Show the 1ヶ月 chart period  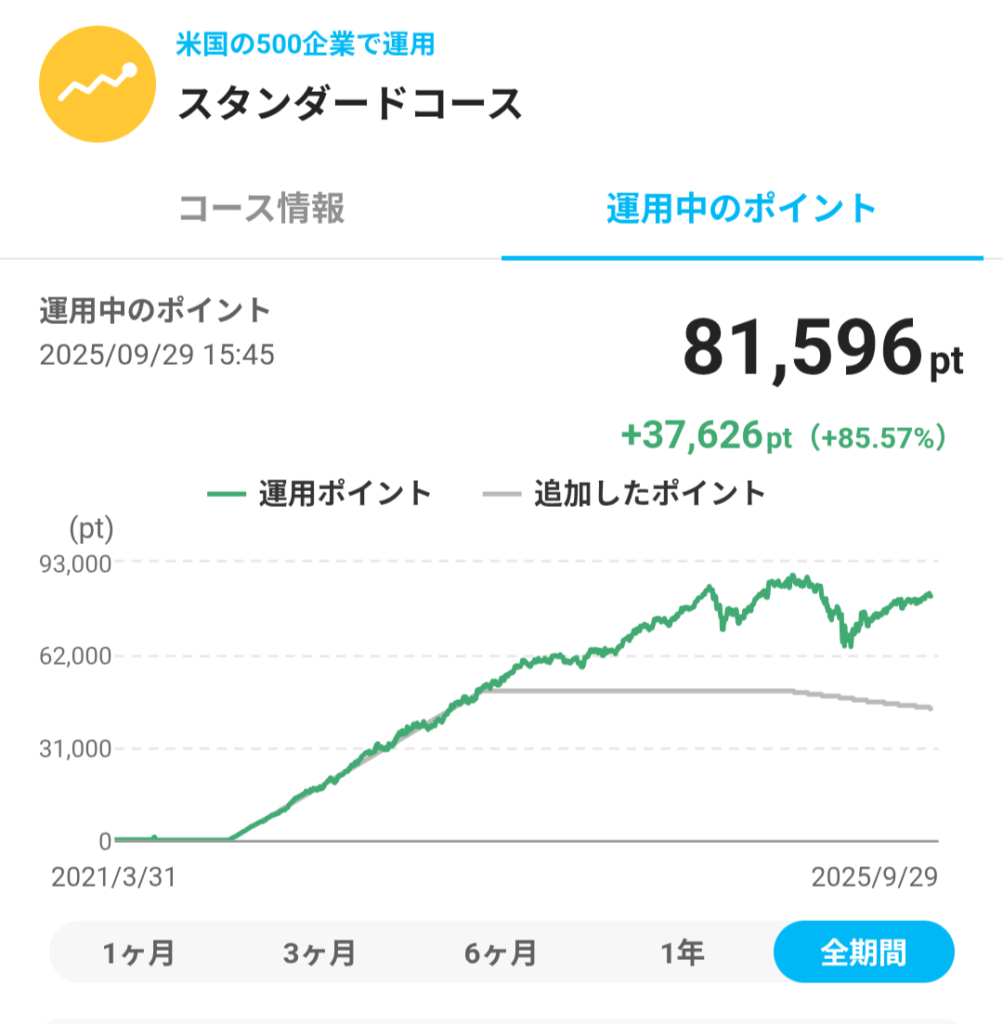[x=139, y=952]
